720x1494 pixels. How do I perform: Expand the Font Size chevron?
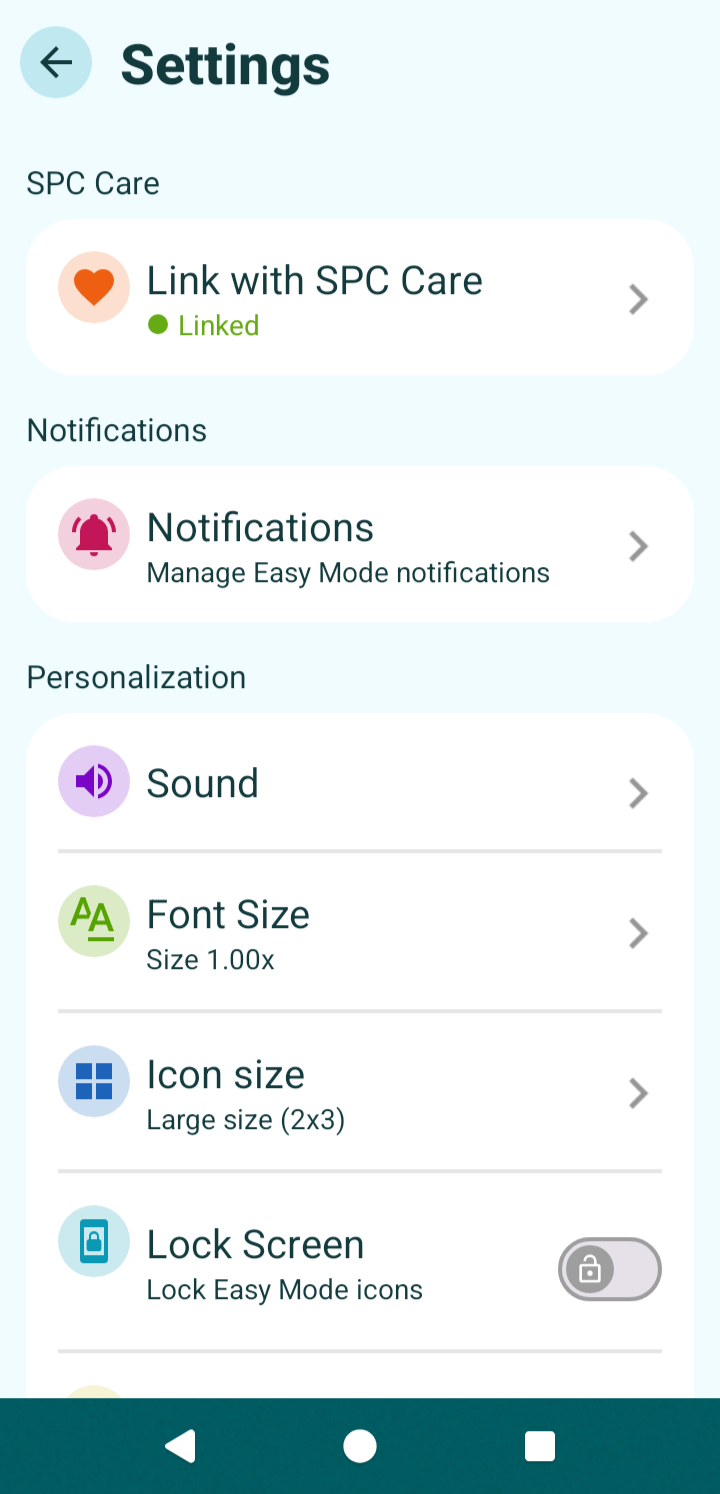pos(638,933)
